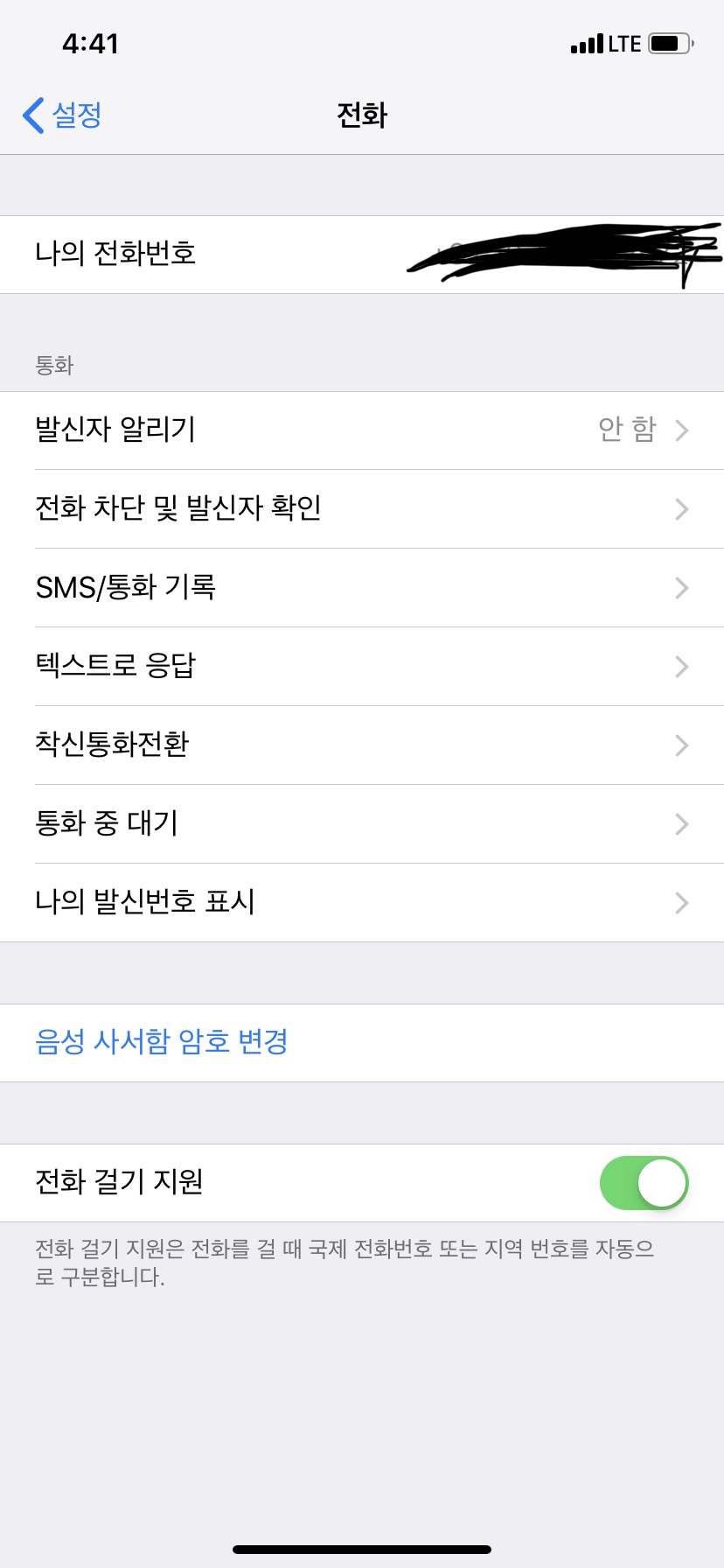
Task: Go back to 설정
Action: click(x=63, y=115)
